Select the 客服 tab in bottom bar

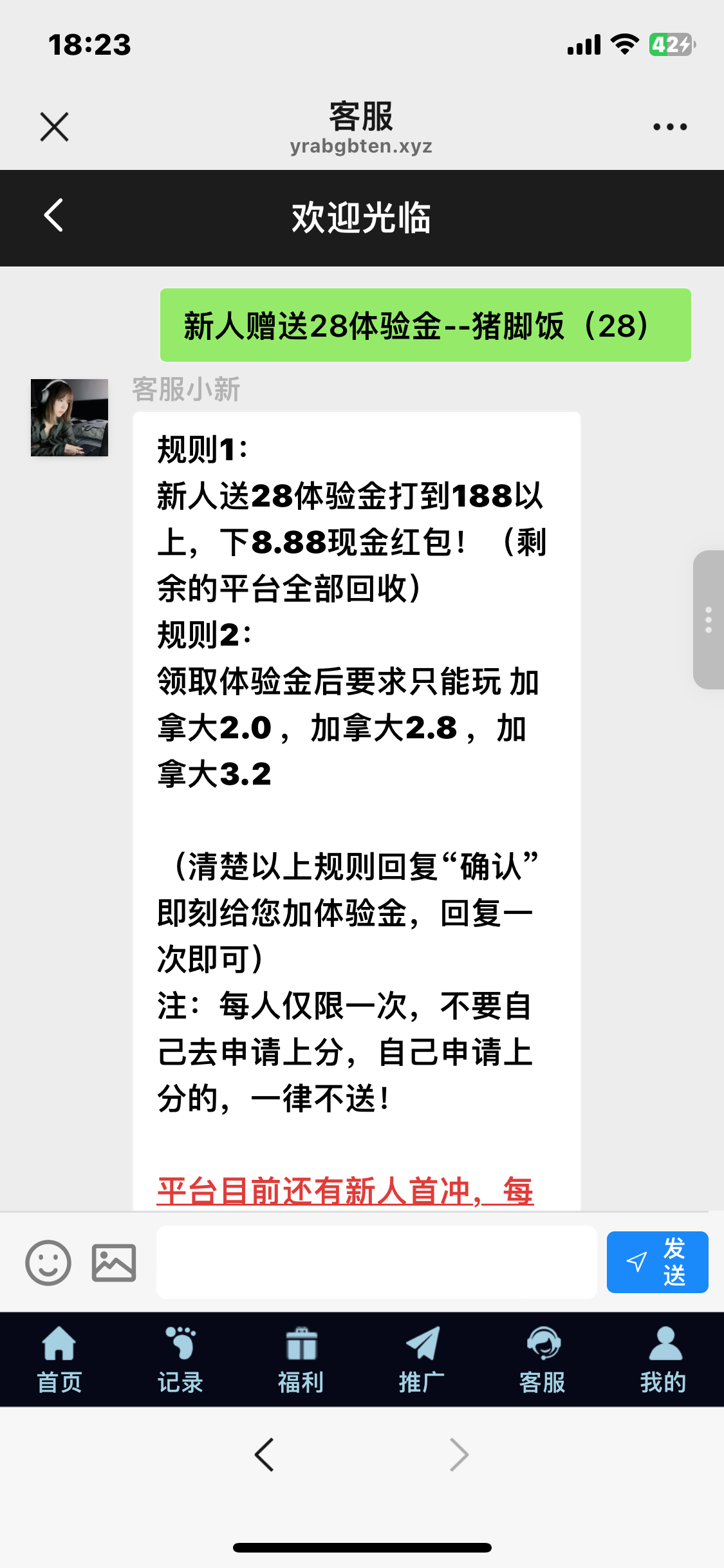(543, 1358)
